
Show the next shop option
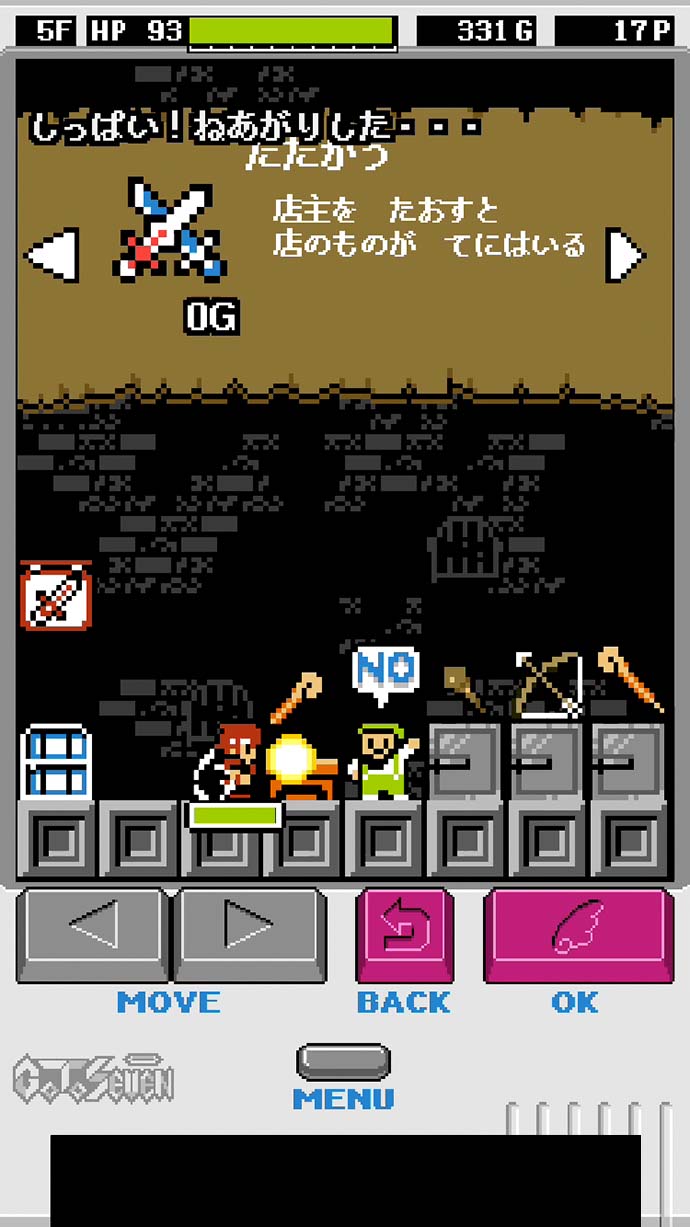pyautogui.click(x=627, y=257)
